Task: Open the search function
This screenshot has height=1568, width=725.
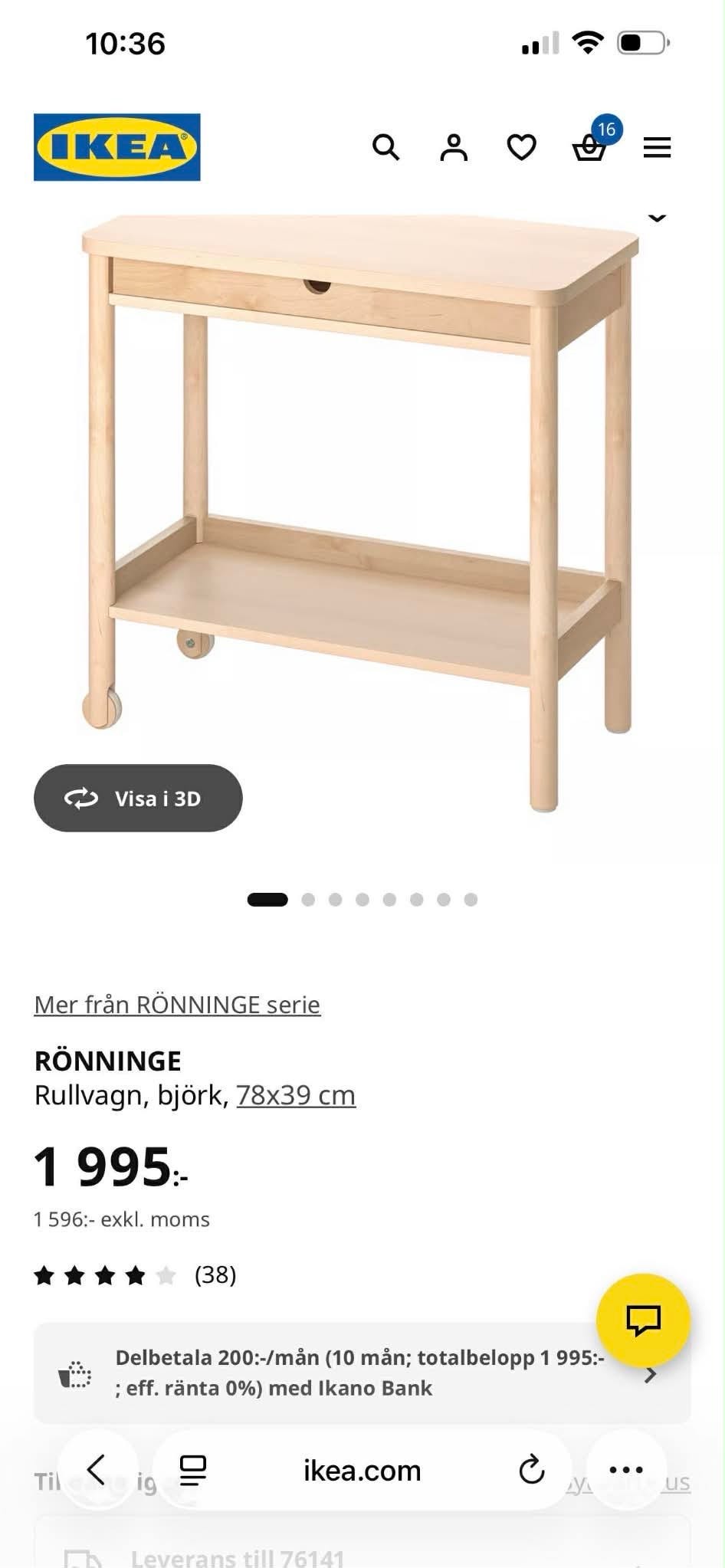Action: coord(387,147)
